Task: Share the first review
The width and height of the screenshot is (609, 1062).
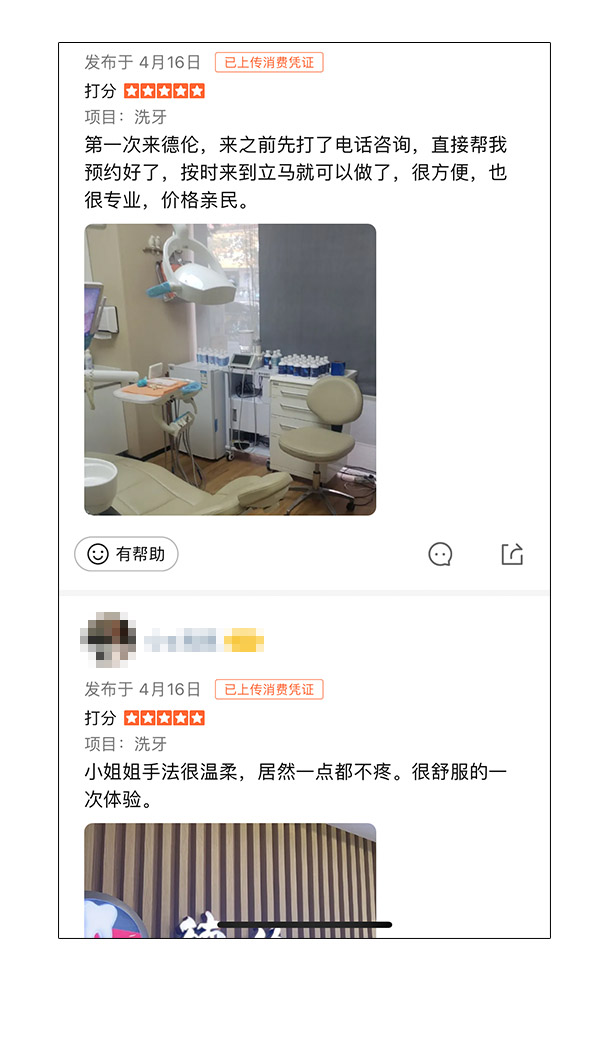Action: pyautogui.click(x=512, y=554)
